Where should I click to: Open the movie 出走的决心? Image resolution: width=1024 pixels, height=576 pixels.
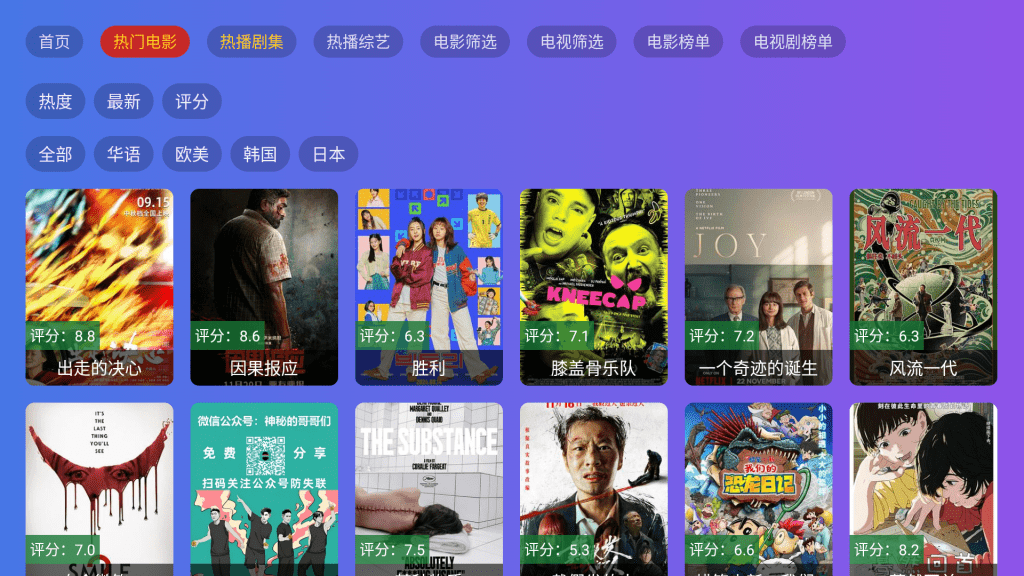click(x=99, y=287)
